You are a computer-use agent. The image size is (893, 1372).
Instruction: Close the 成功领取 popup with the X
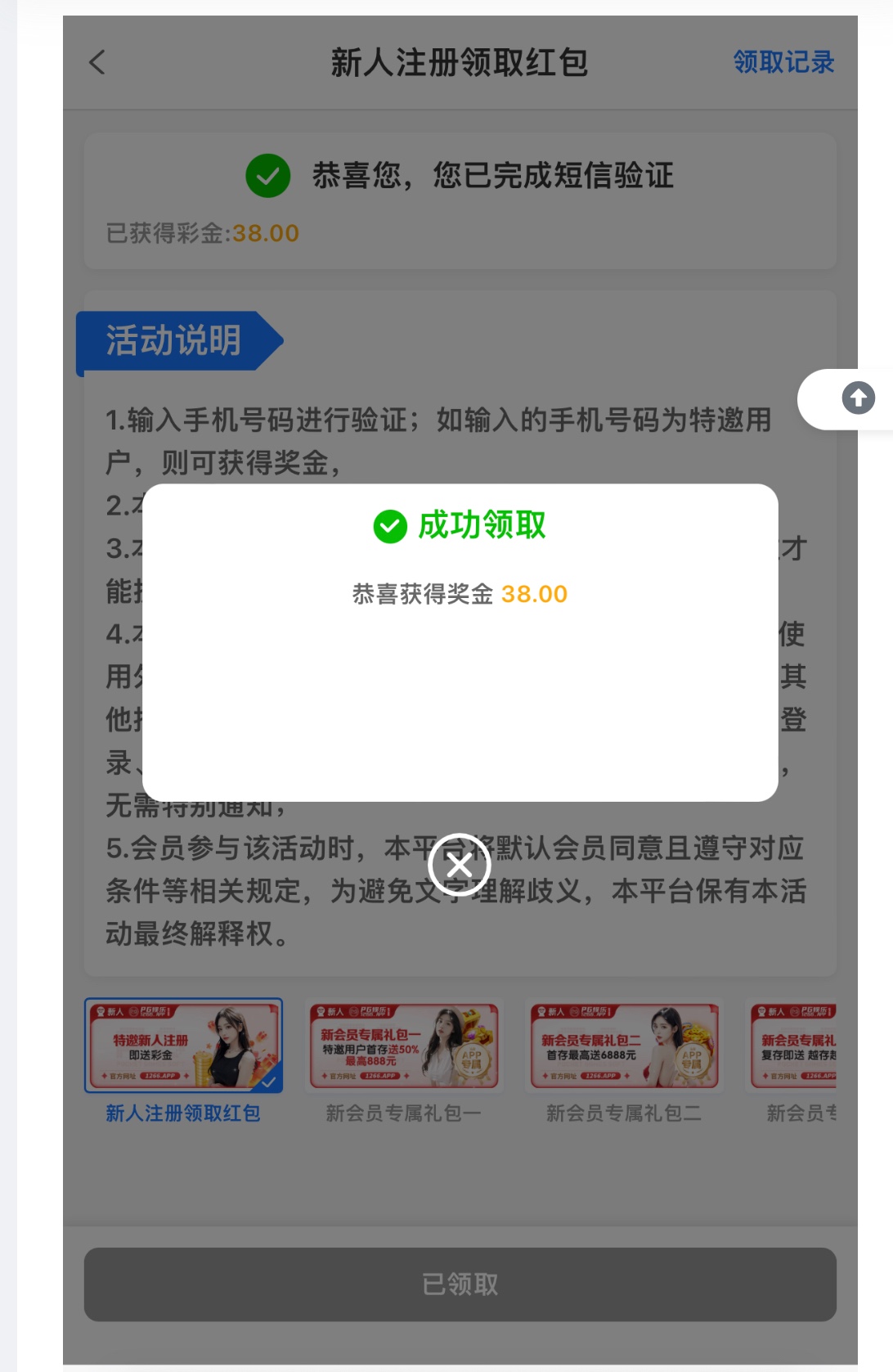click(460, 865)
